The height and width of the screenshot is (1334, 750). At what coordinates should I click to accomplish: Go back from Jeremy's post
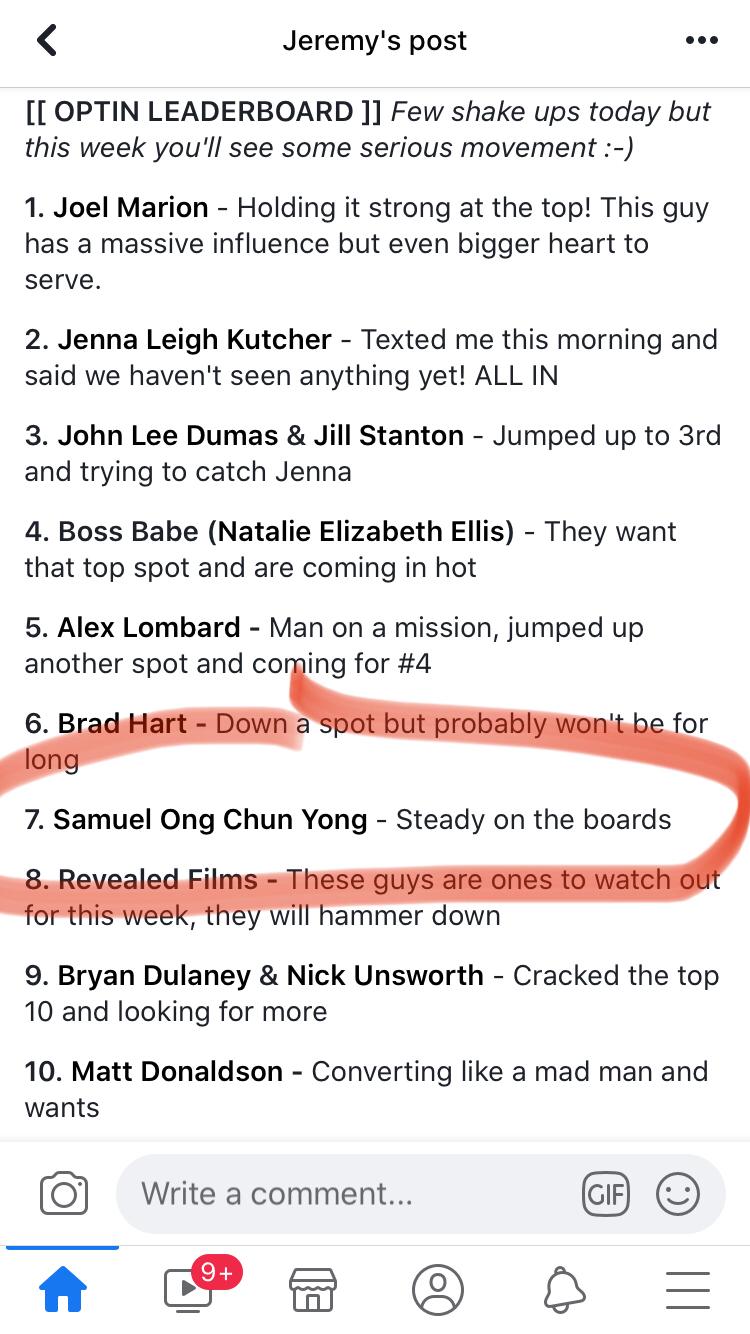click(x=46, y=41)
